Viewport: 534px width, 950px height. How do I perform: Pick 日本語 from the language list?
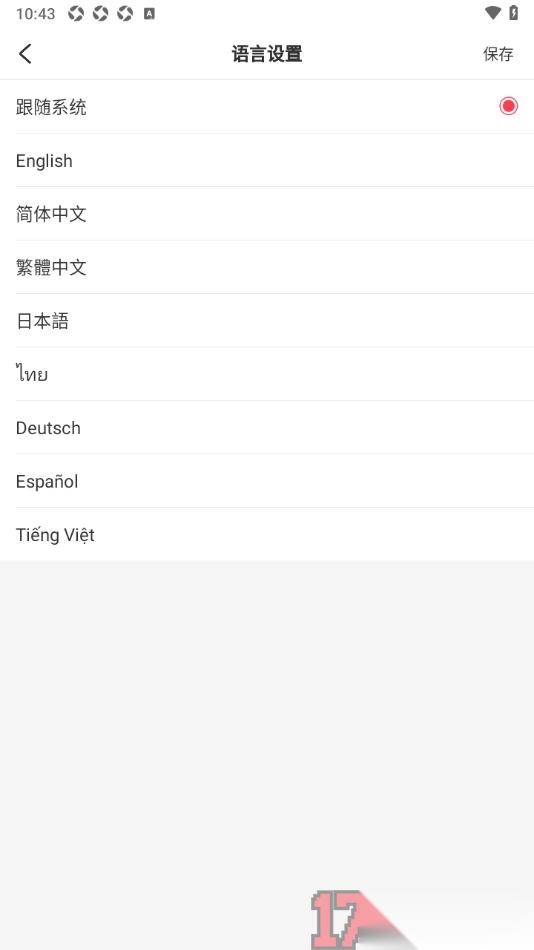tap(267, 321)
